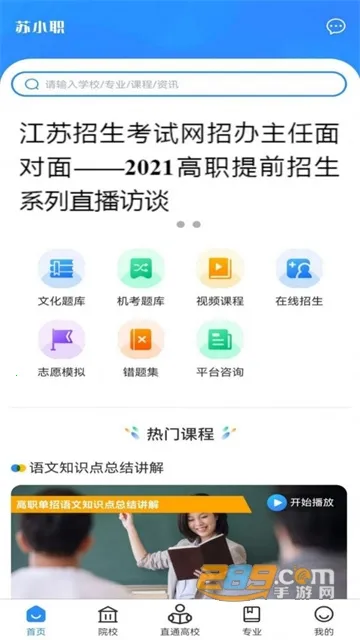Tap the school/major/course search field
360x640 pixels.
(179, 84)
